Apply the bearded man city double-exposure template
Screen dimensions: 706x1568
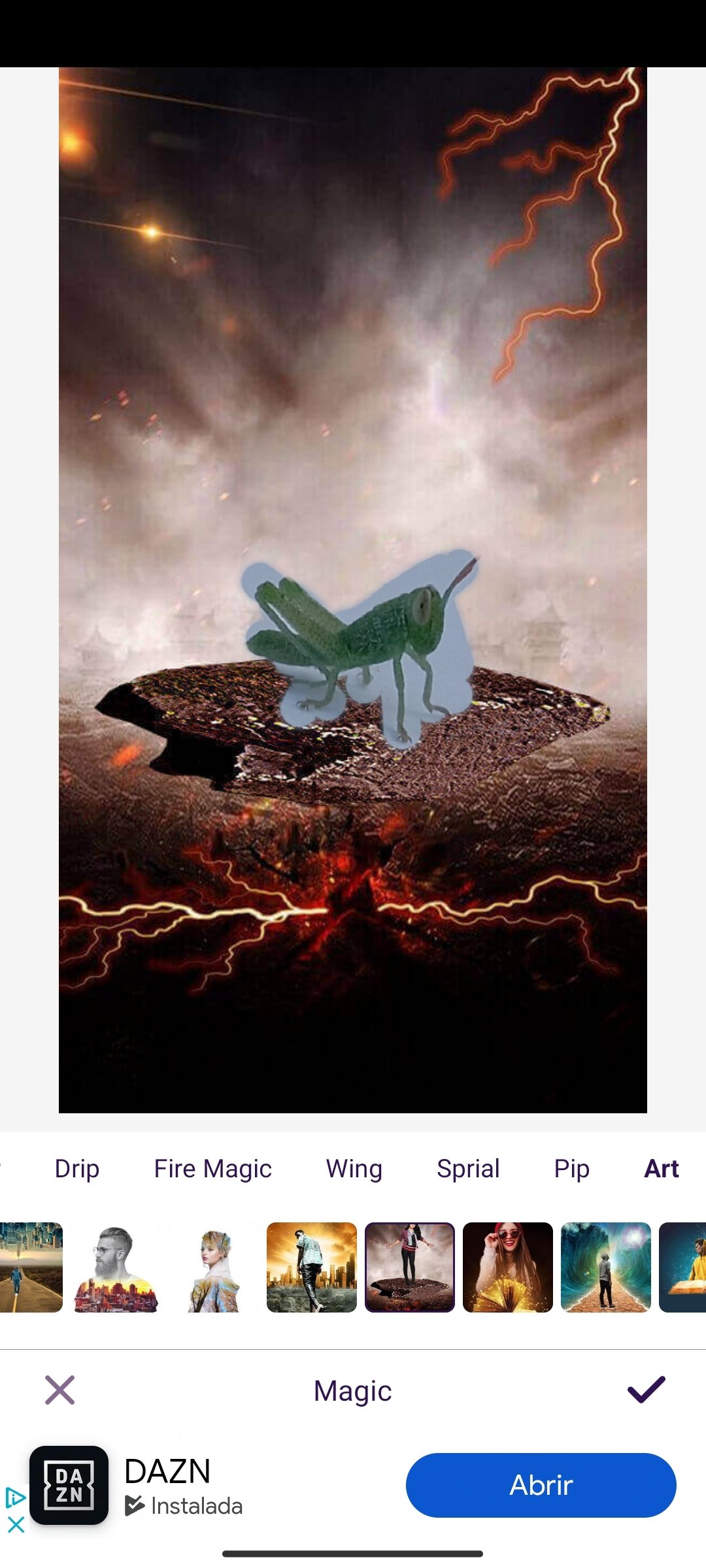(x=116, y=1267)
